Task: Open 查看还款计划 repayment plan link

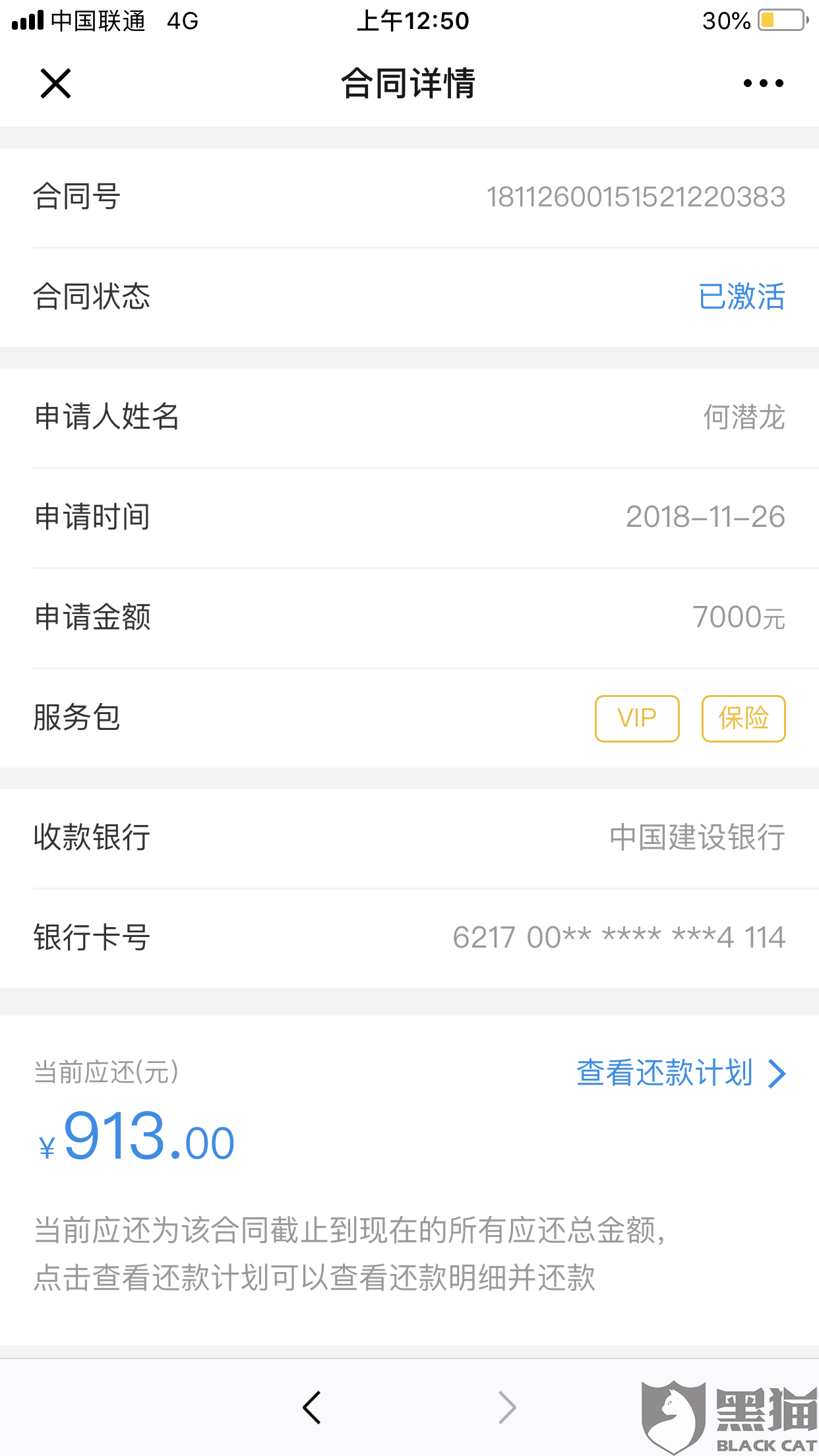Action: point(681,1073)
